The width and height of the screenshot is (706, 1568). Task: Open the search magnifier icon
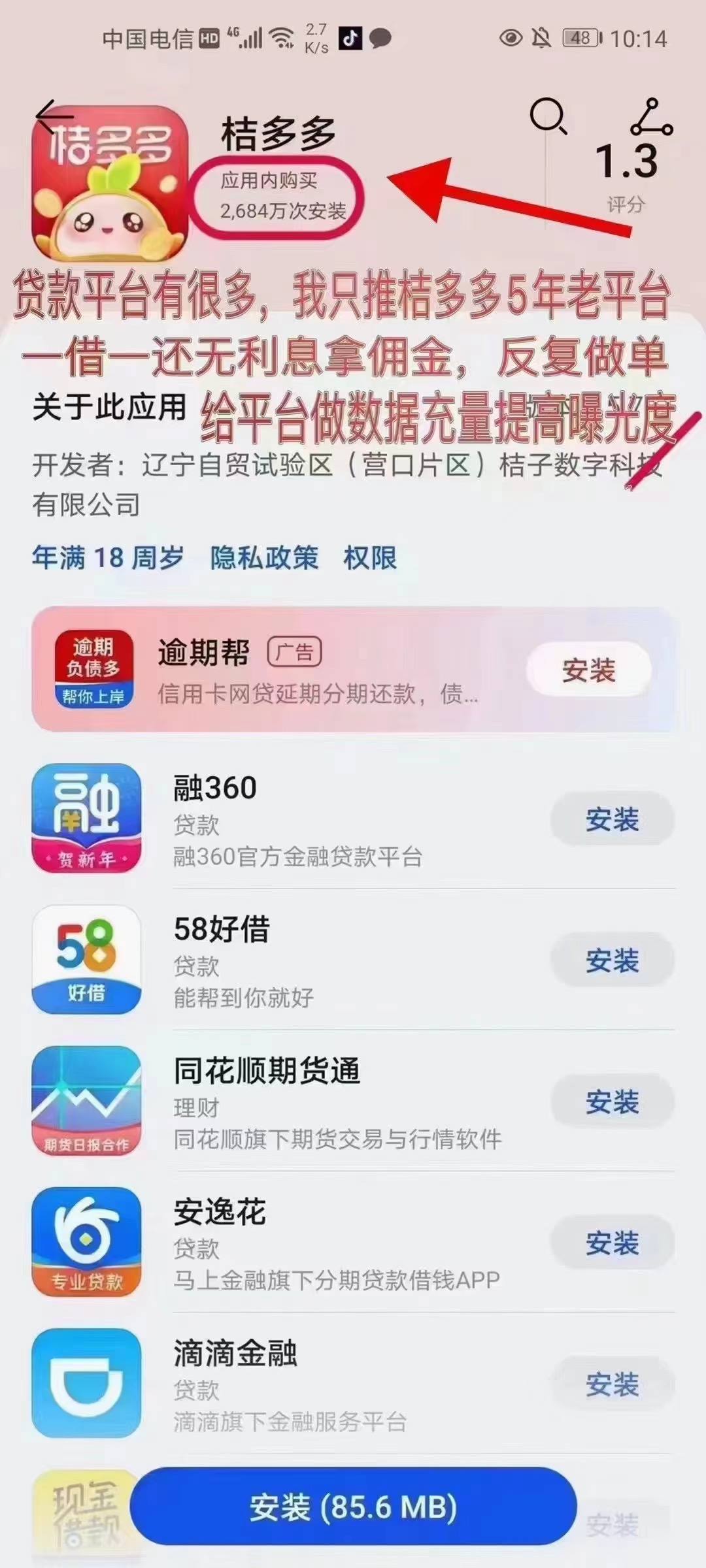[548, 117]
